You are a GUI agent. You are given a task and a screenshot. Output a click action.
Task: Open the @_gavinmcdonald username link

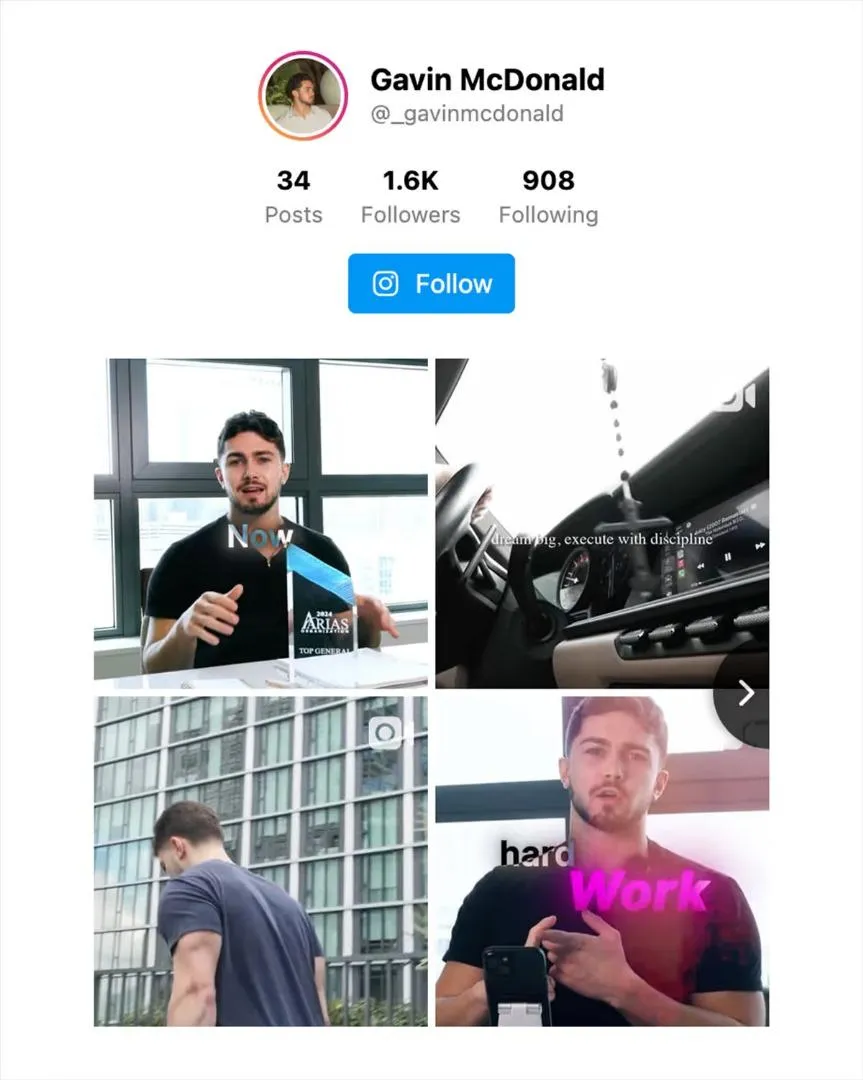coord(467,114)
